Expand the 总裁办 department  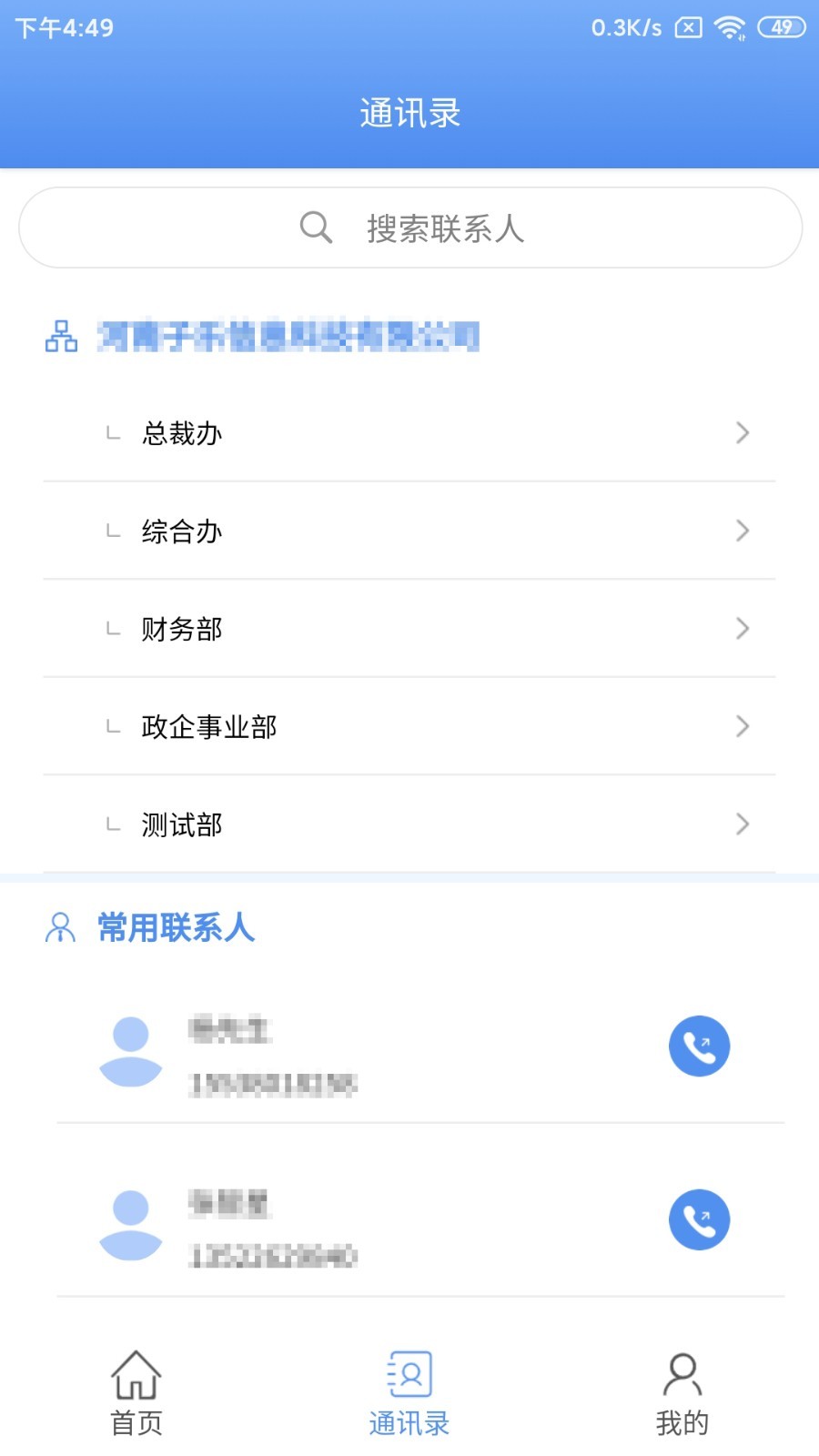tap(409, 434)
